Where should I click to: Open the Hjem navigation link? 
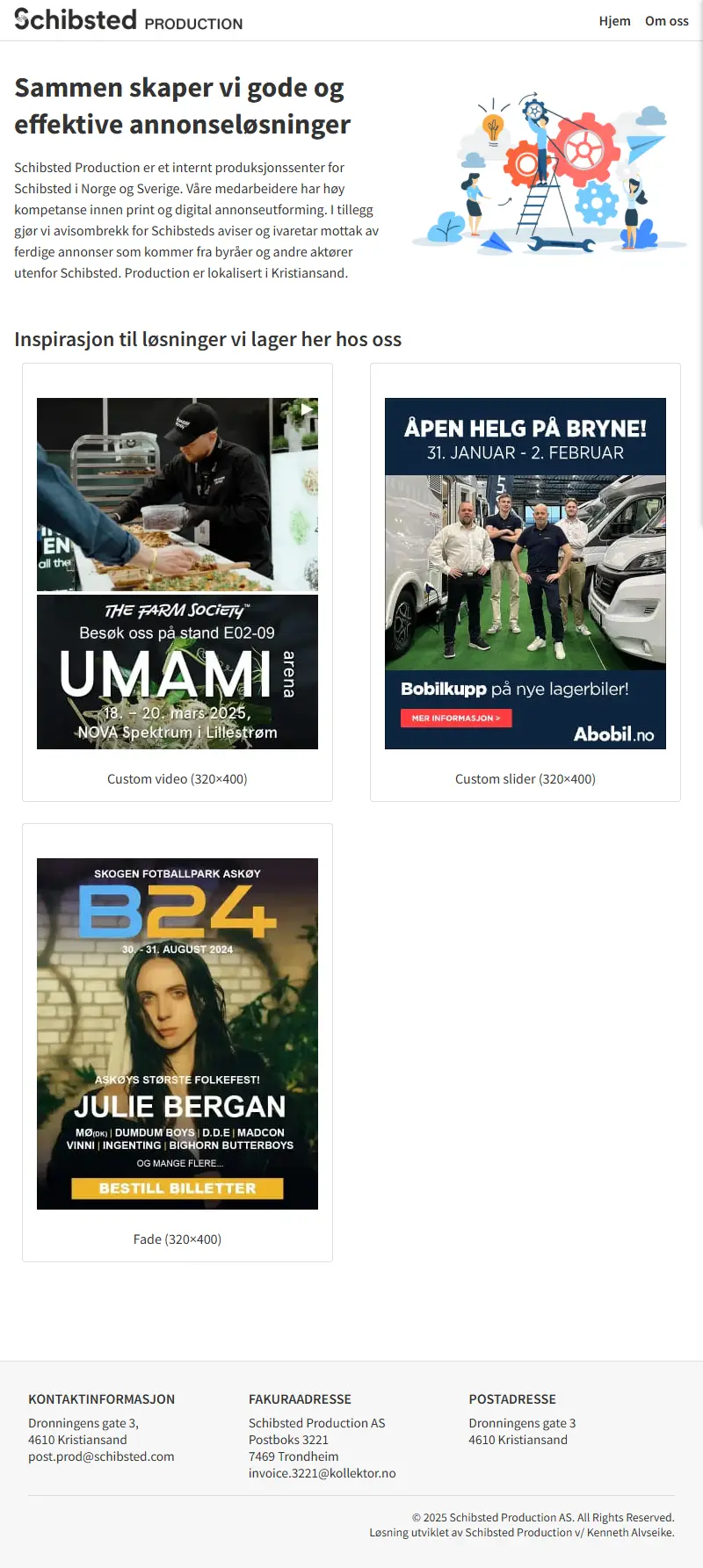[x=614, y=21]
